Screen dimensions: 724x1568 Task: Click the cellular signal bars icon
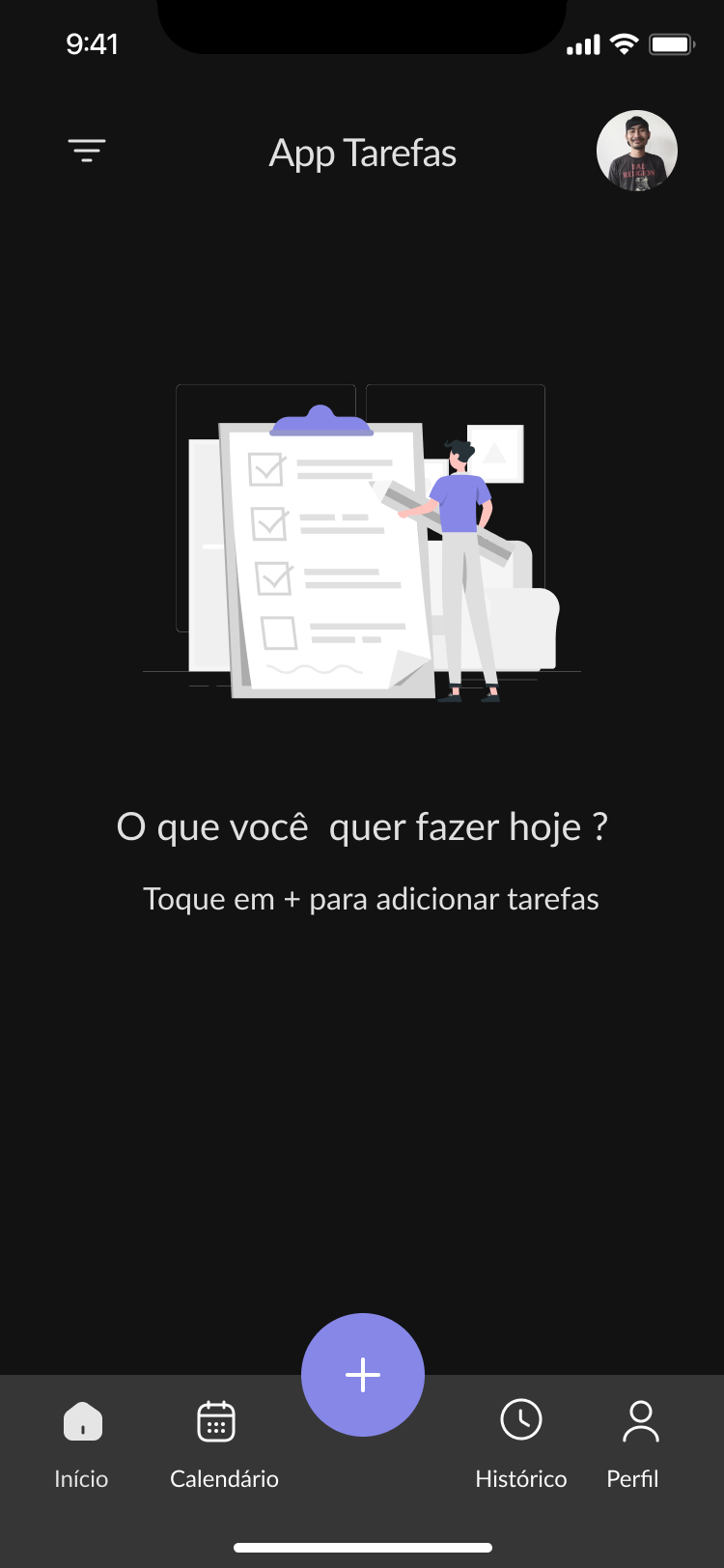[x=583, y=43]
